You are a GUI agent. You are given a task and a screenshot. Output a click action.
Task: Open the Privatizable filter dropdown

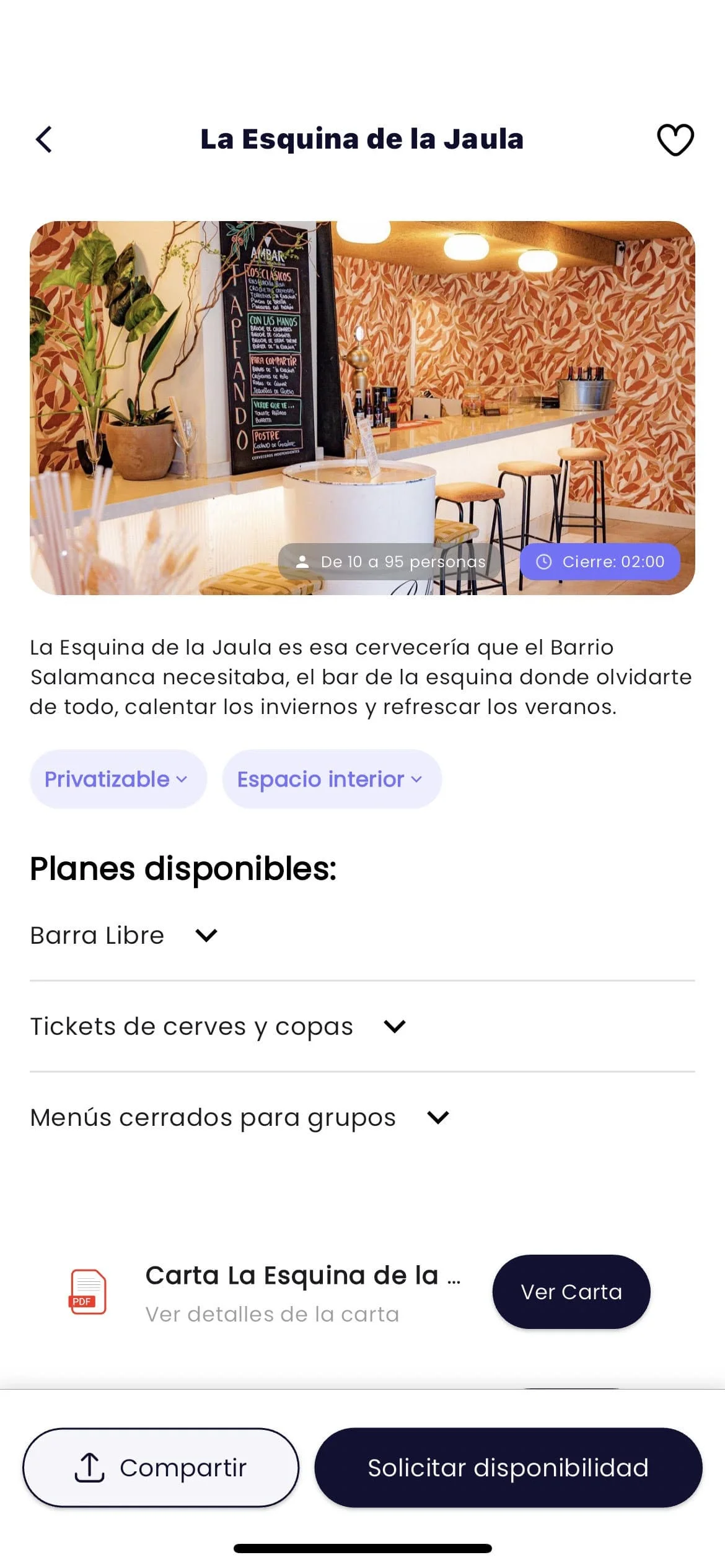(118, 778)
